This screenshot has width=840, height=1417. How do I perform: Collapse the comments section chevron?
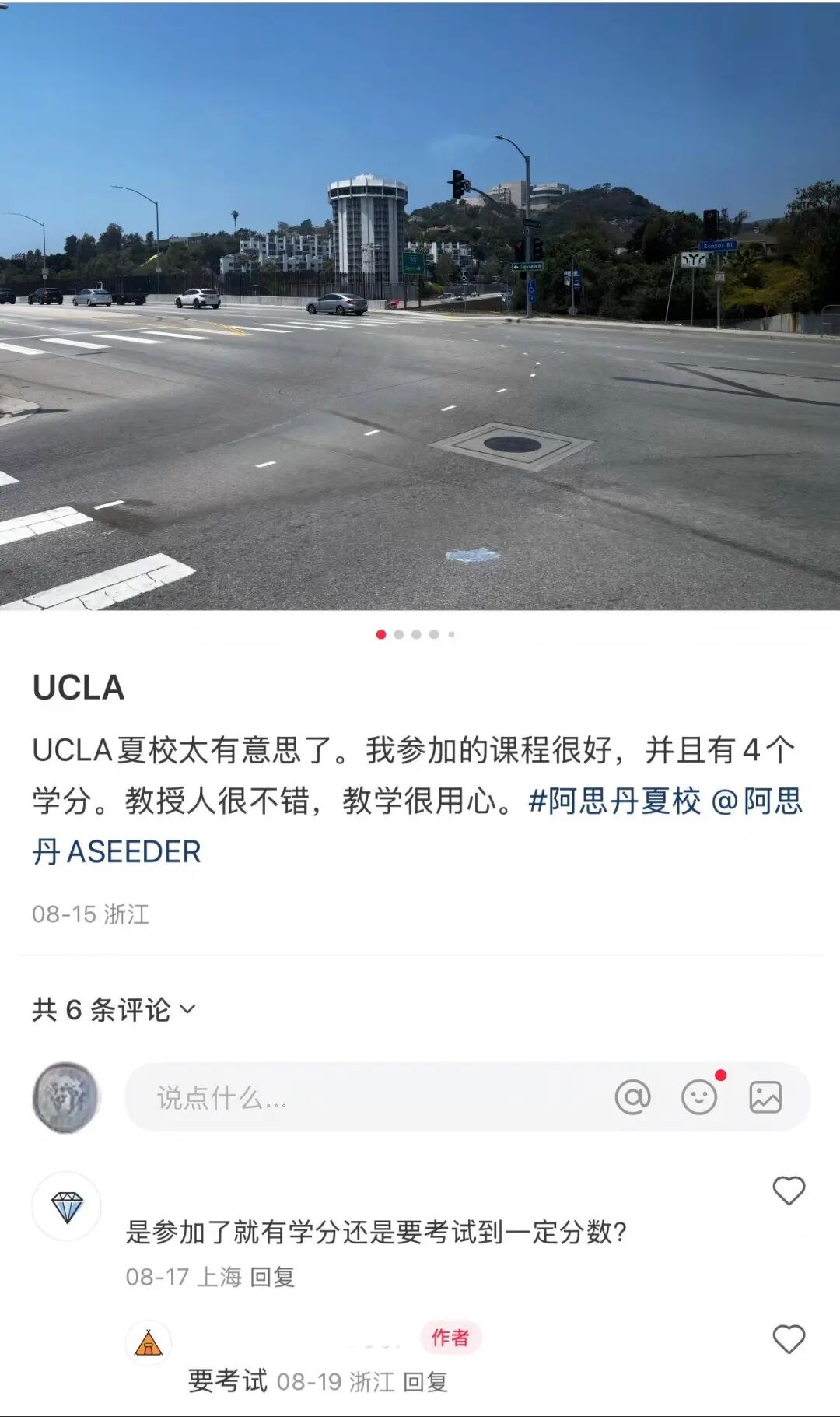[x=187, y=1009]
